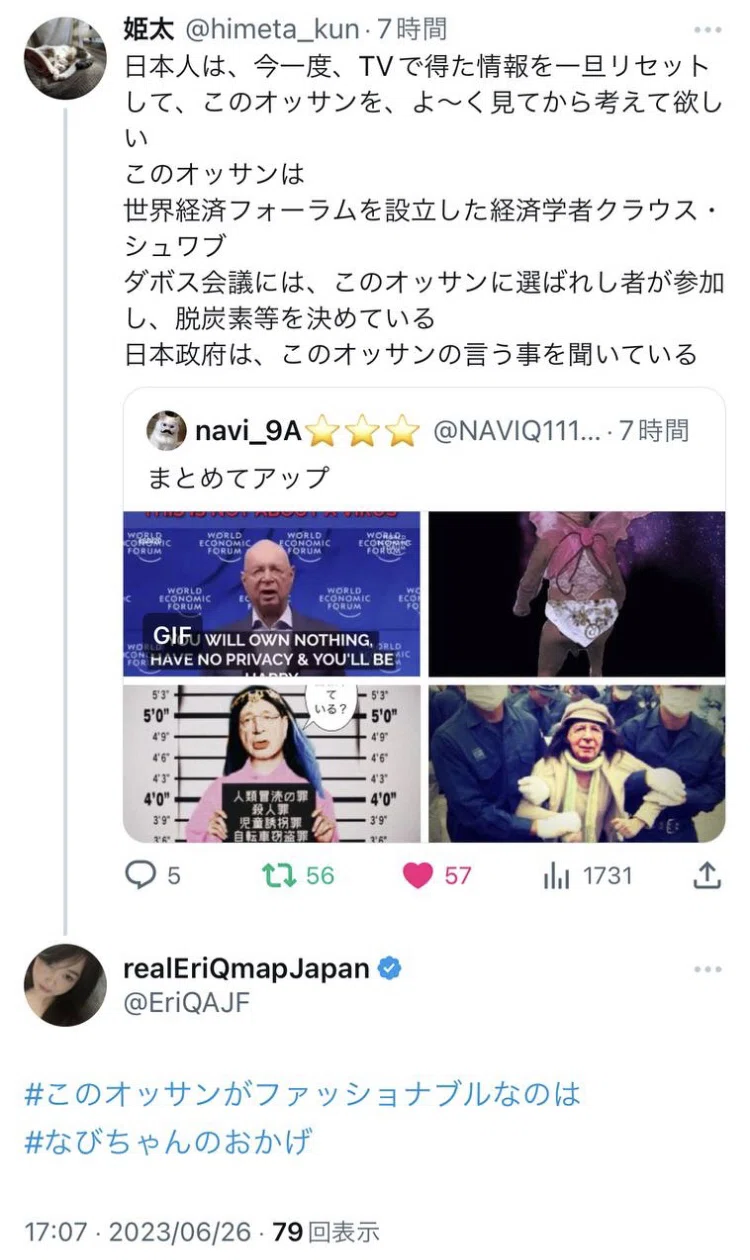Like 姫太's tweet
The height and width of the screenshot is (1260, 750).
437,875
